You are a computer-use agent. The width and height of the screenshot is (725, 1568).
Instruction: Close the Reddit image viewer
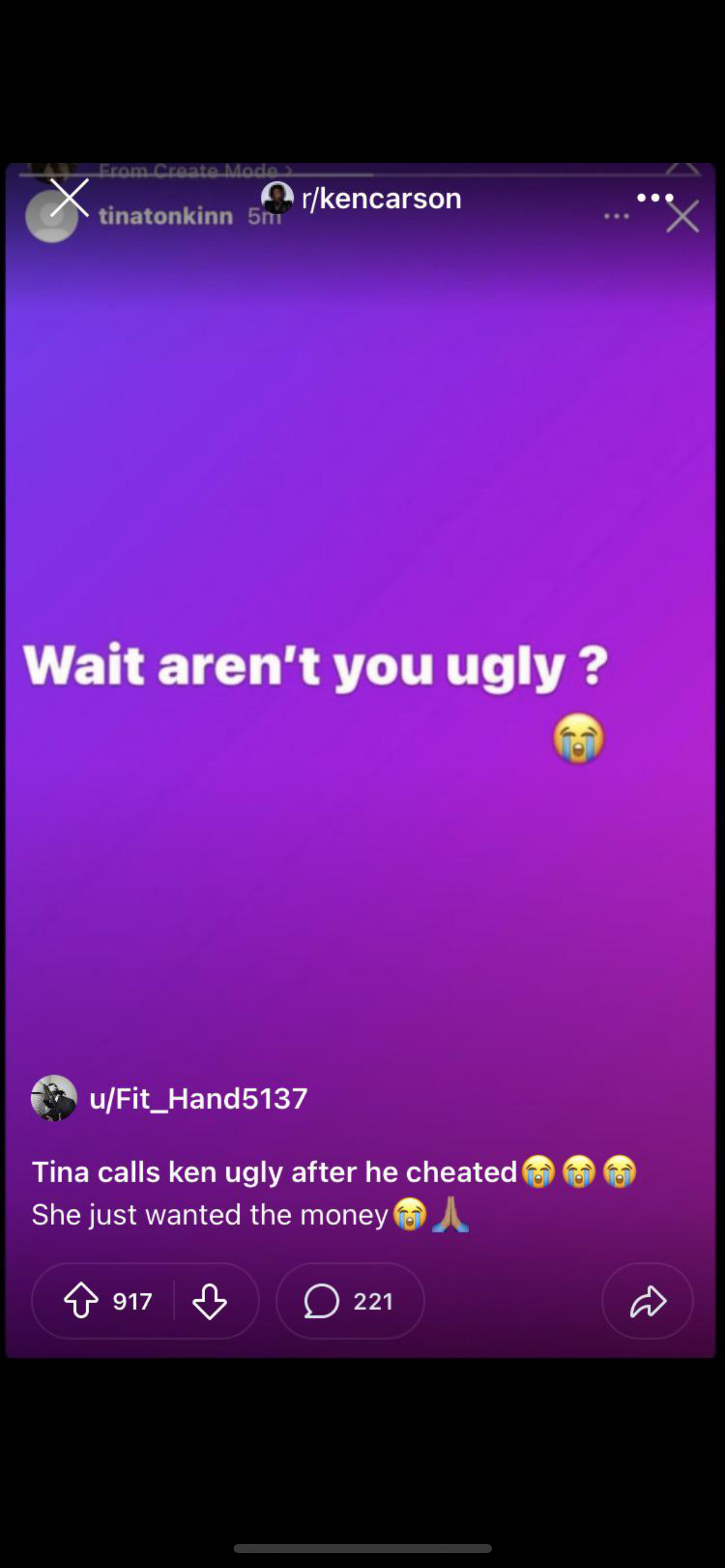click(x=69, y=198)
